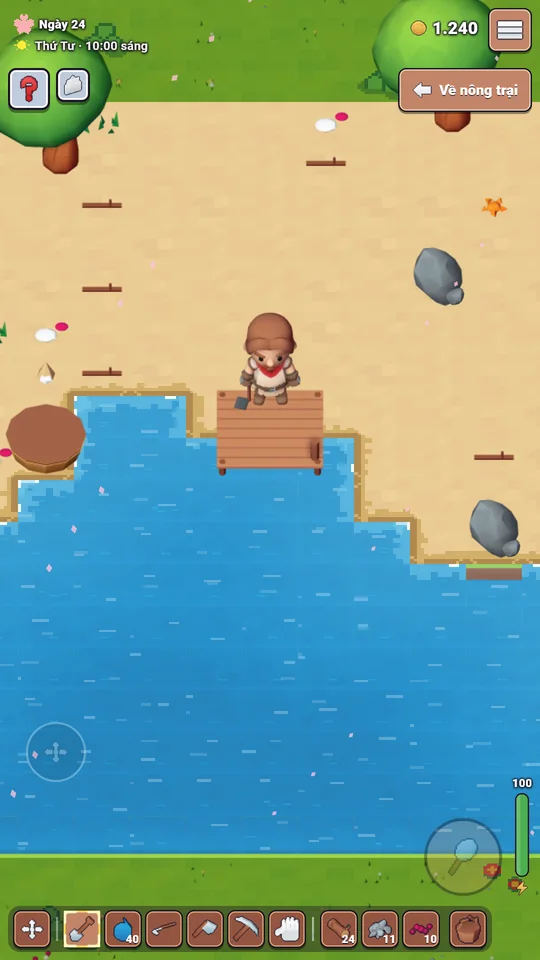Tap the magnifier action button
Screen dimensions: 540x960
pyautogui.click(x=463, y=857)
